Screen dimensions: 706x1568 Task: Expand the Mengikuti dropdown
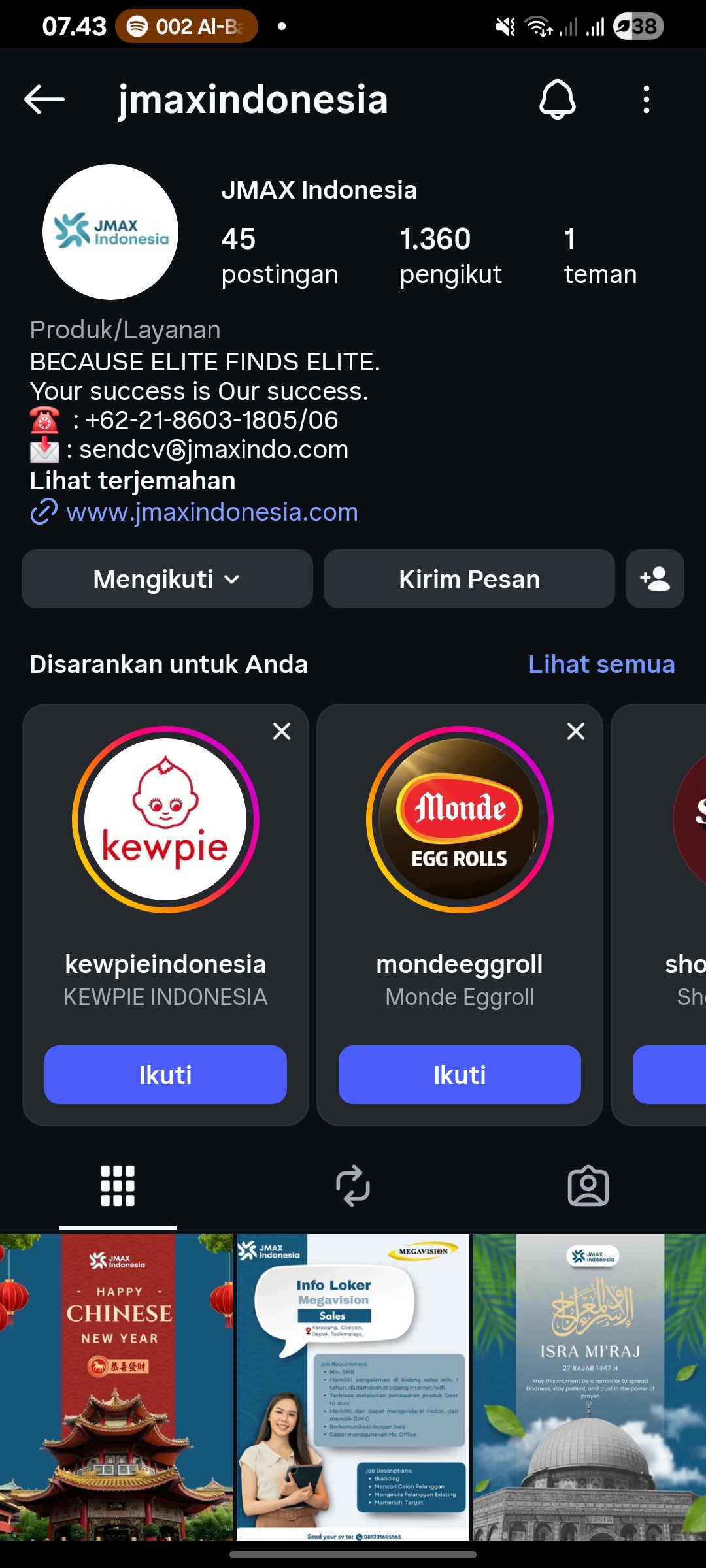point(167,579)
